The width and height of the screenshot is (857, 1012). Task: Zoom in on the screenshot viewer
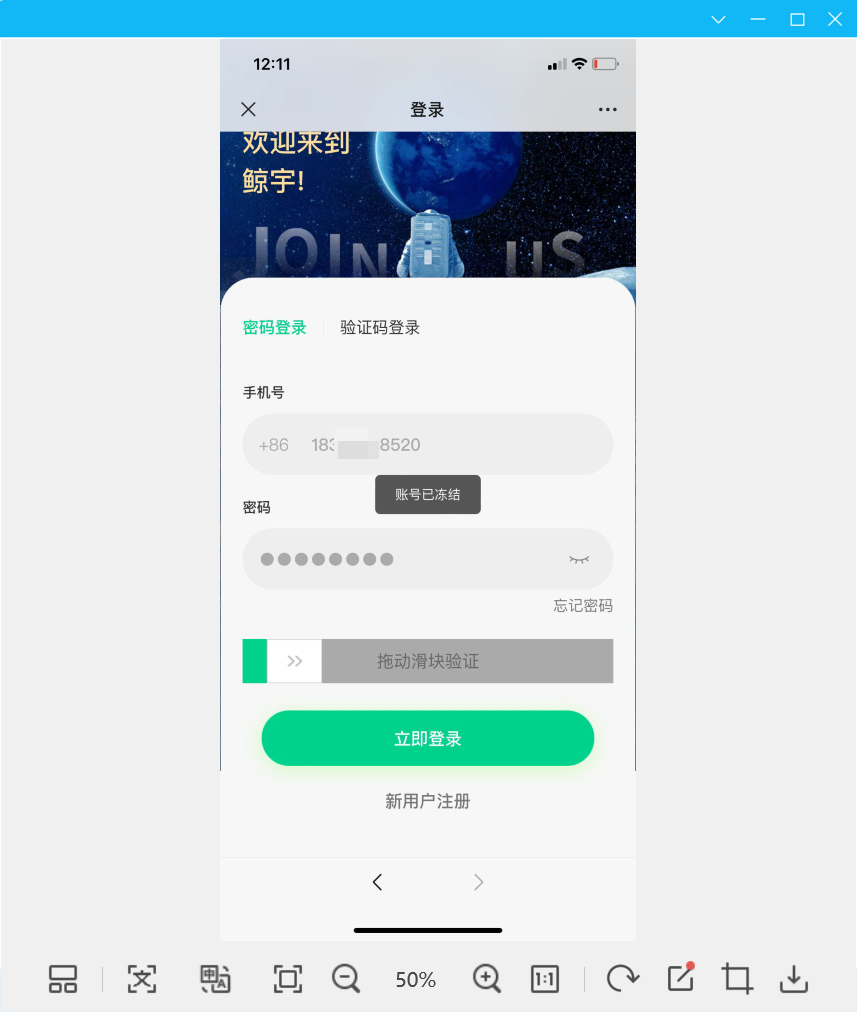[x=487, y=979]
